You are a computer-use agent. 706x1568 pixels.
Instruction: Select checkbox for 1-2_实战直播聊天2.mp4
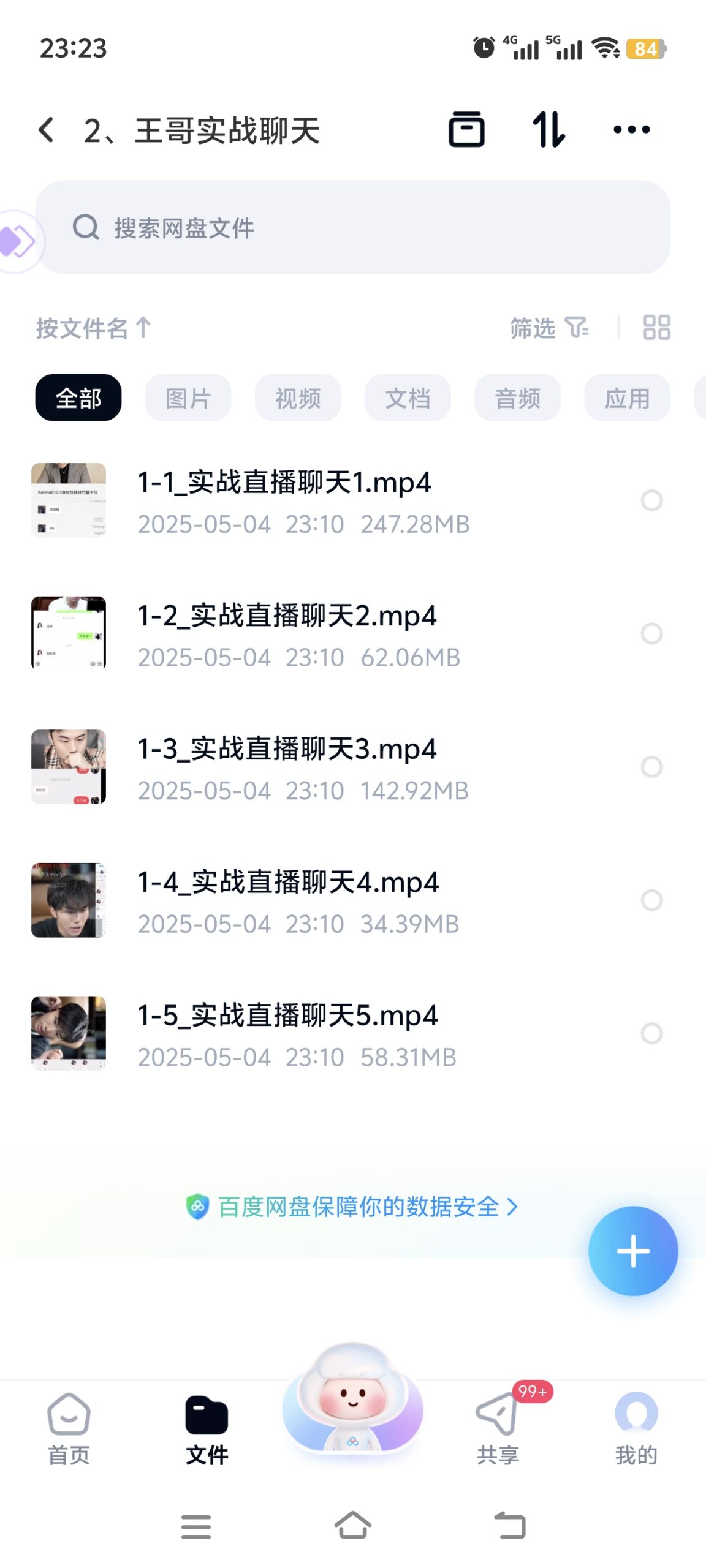click(x=651, y=633)
